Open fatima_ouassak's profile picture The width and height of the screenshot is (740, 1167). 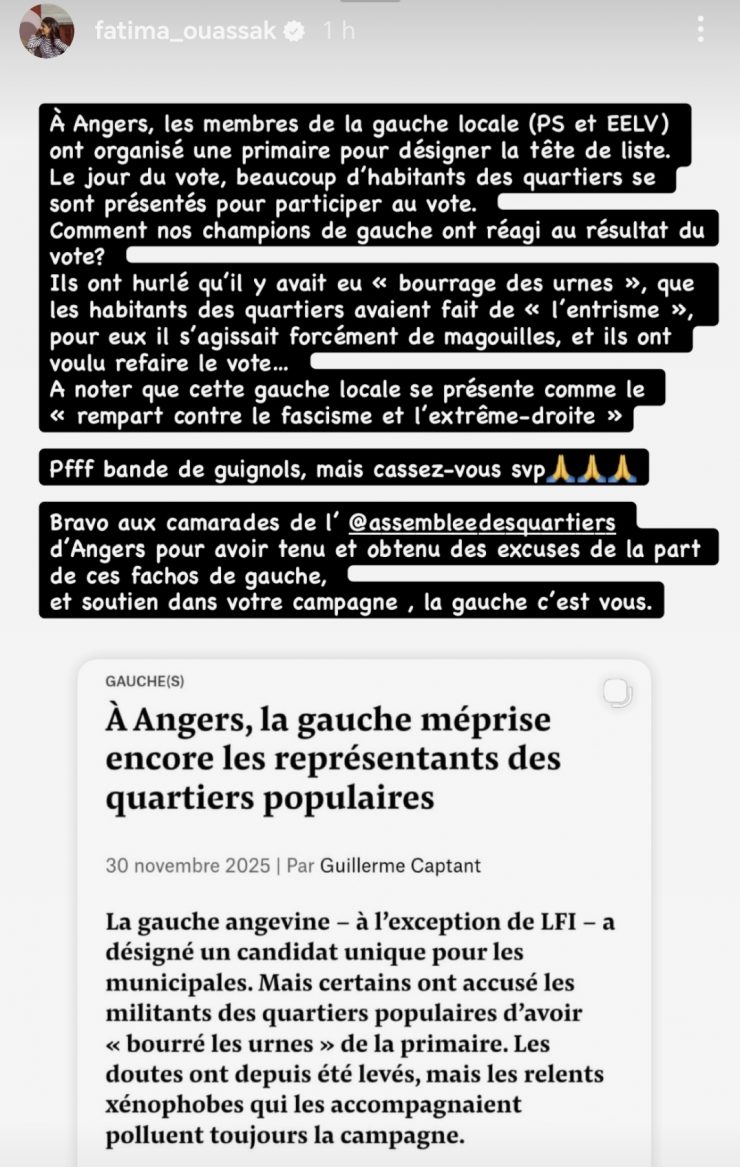coord(46,31)
